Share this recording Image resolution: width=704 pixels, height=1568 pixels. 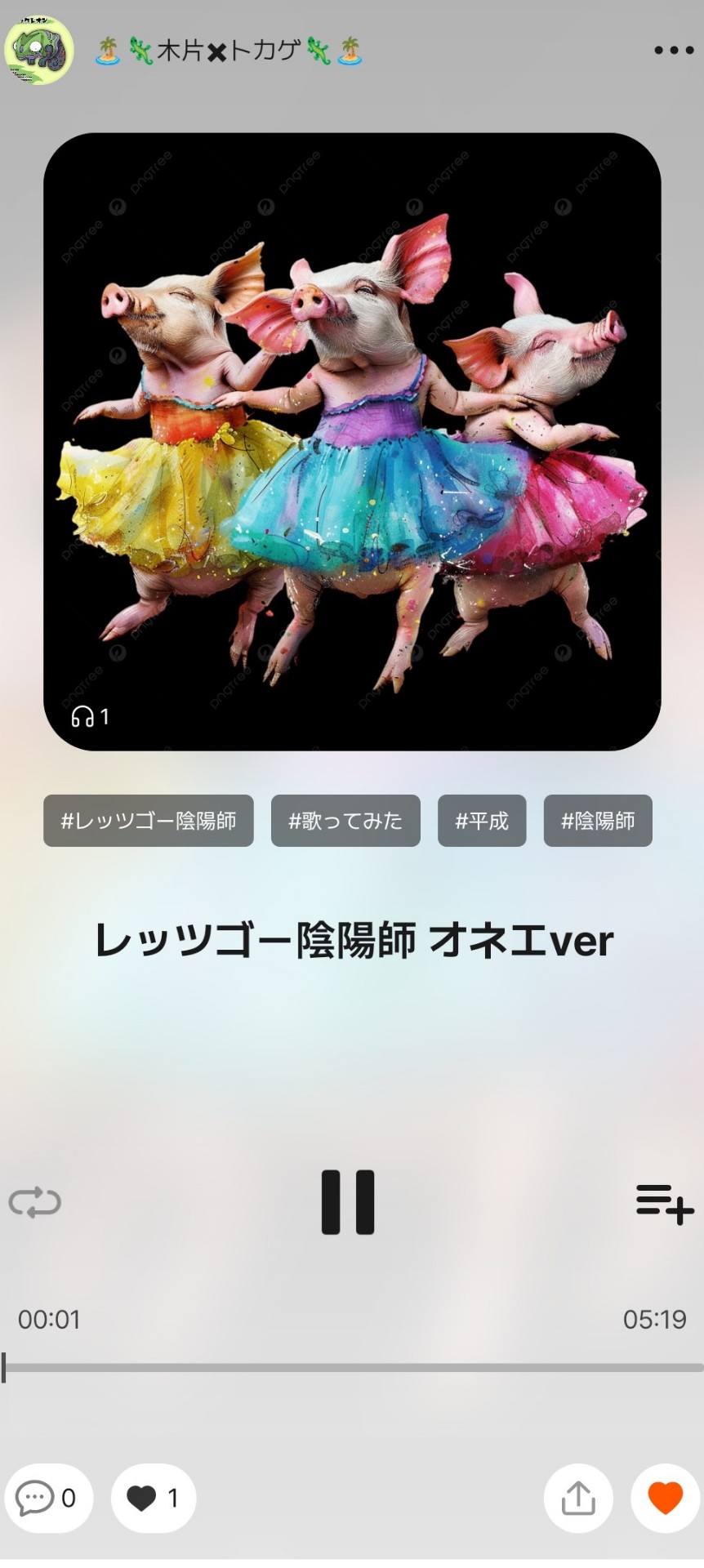pyautogui.click(x=578, y=1498)
